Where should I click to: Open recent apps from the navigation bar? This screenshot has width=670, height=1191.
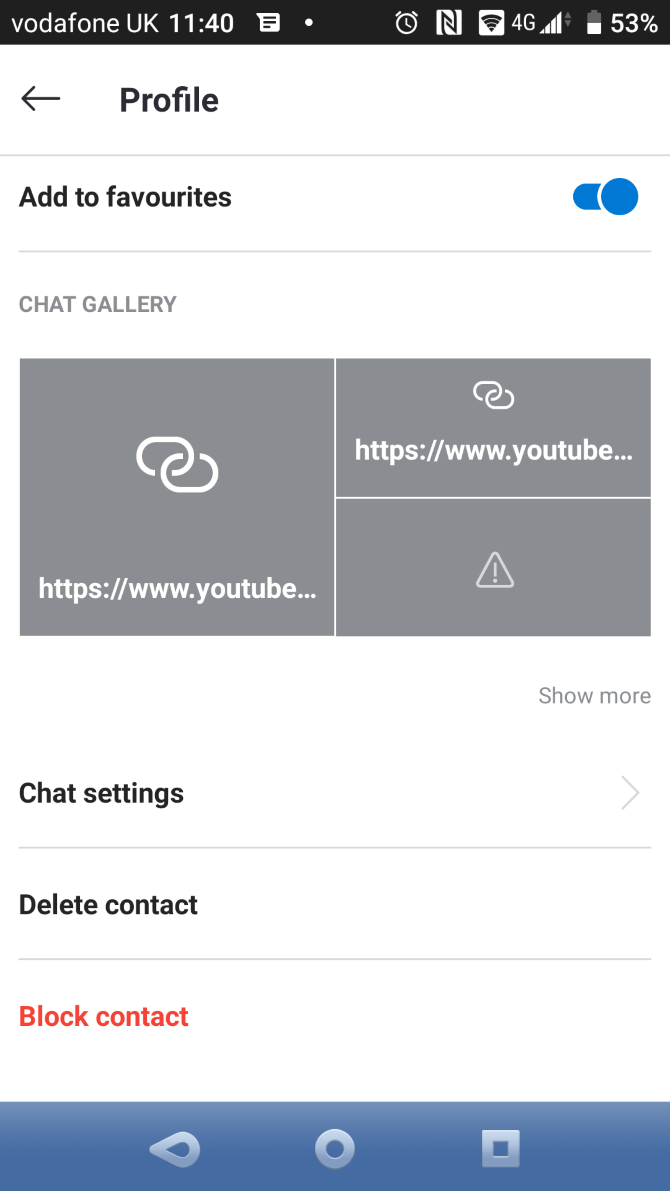[x=500, y=1148]
